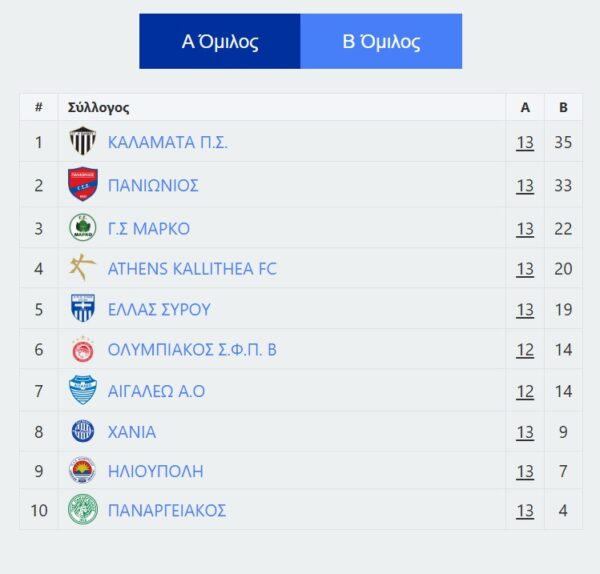
Task: Open ΗΛΙΟΥΠΟΛΗ team page
Action: click(x=155, y=470)
